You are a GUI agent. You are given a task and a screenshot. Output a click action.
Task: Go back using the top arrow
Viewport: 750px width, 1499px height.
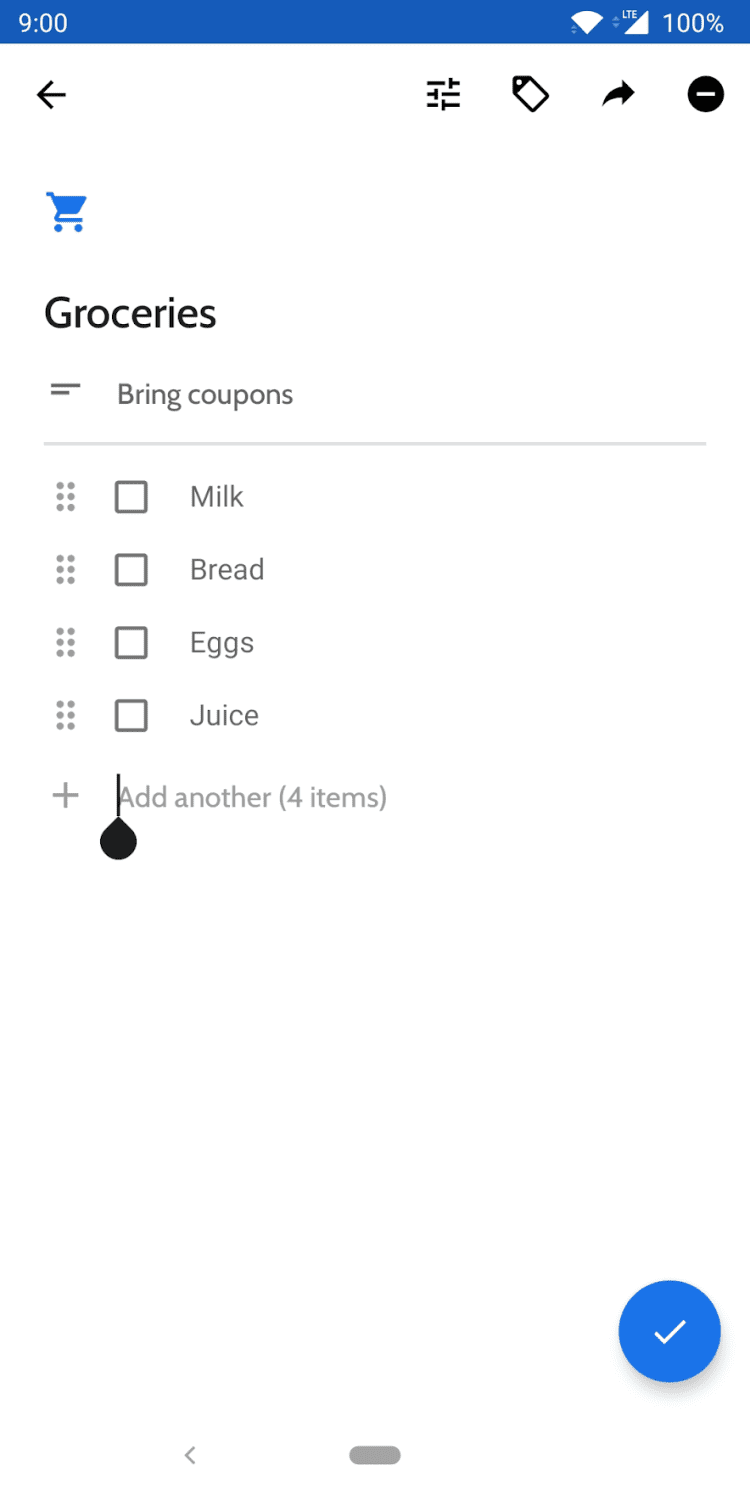click(51, 95)
